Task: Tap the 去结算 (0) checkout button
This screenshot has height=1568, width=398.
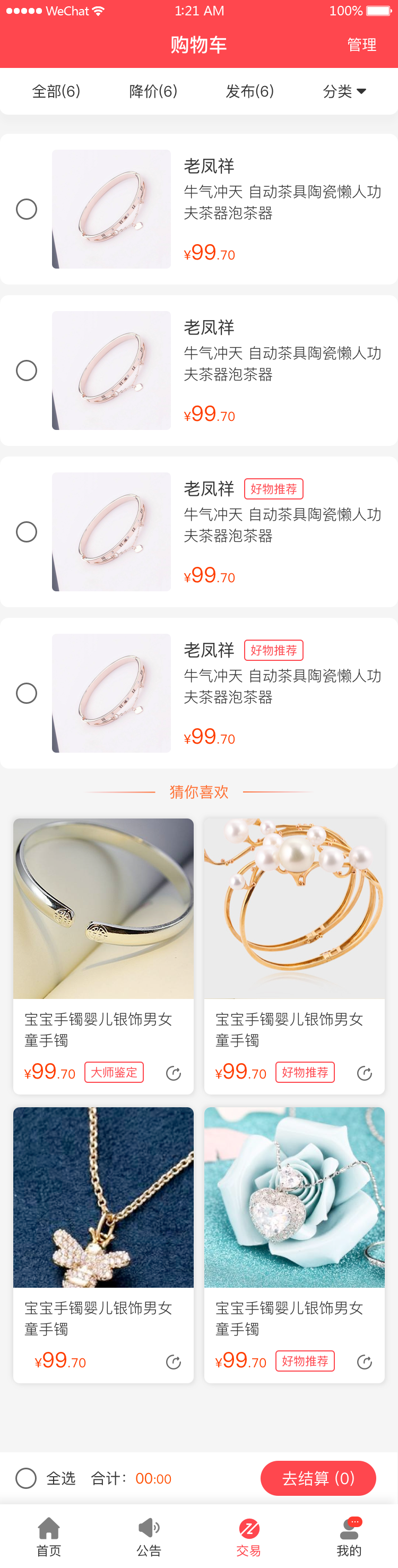Action: (x=318, y=1478)
